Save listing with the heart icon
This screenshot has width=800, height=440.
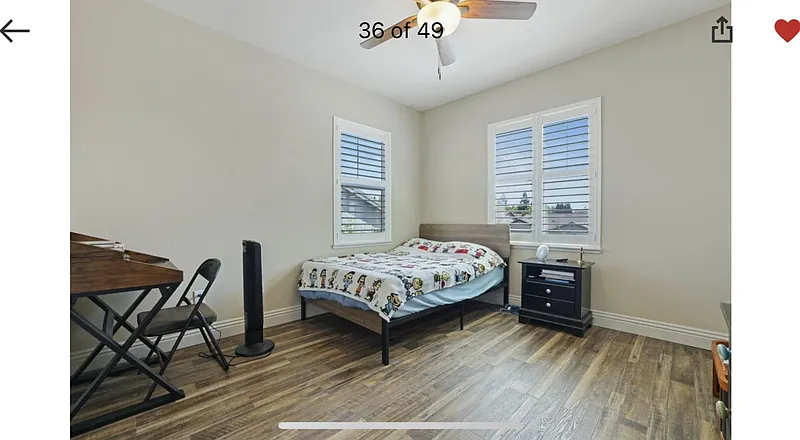(x=787, y=31)
